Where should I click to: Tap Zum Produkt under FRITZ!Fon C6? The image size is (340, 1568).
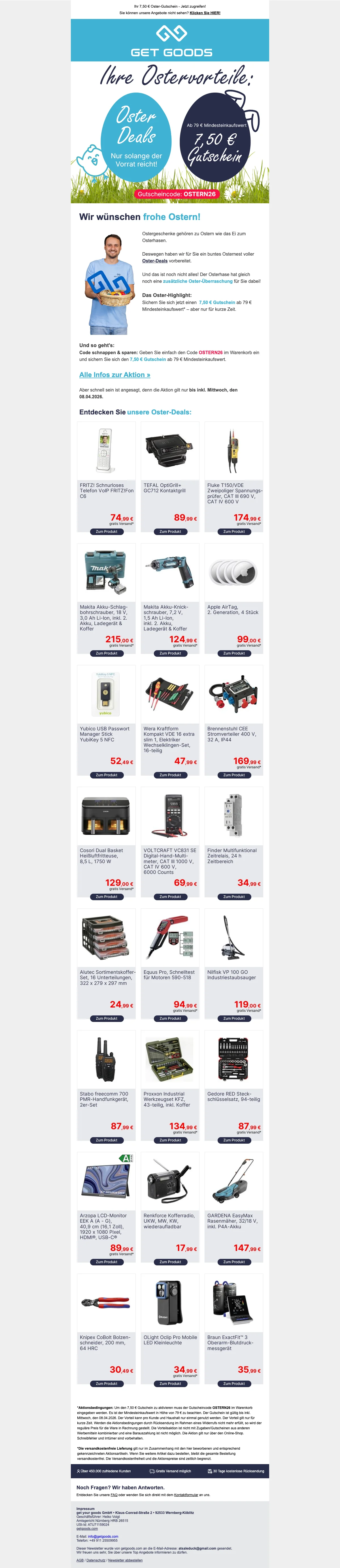[107, 531]
